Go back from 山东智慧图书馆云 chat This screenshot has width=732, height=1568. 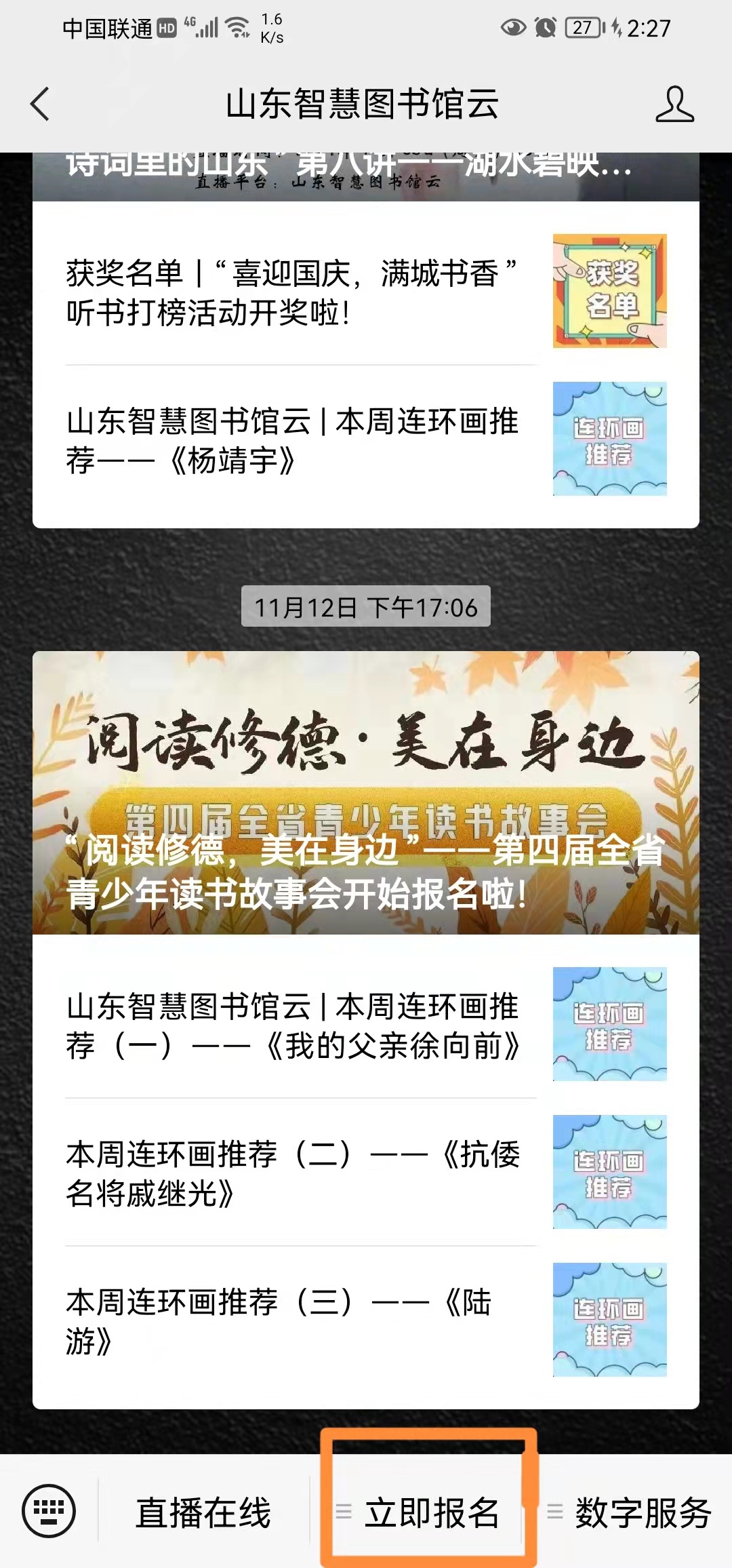(x=41, y=104)
